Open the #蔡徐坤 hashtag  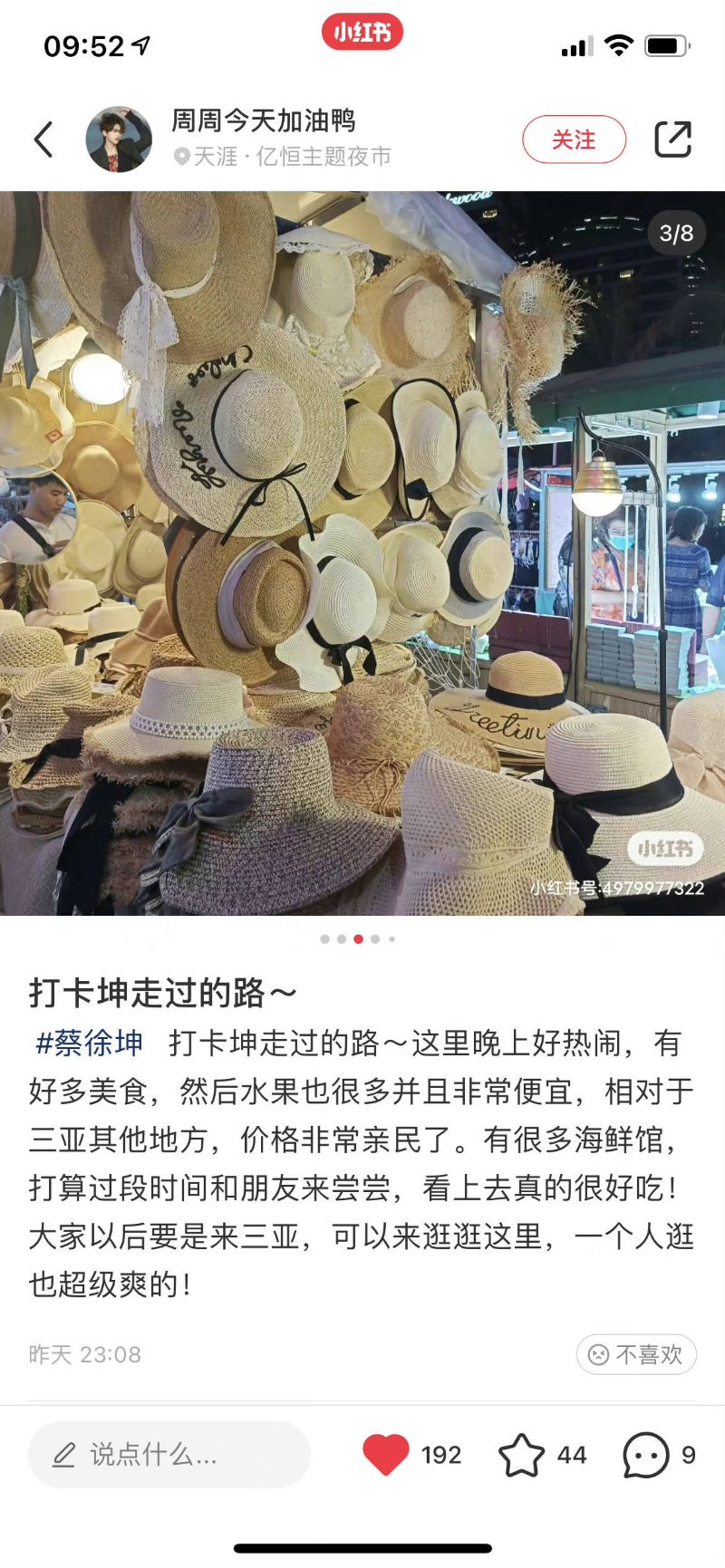[x=89, y=1043]
